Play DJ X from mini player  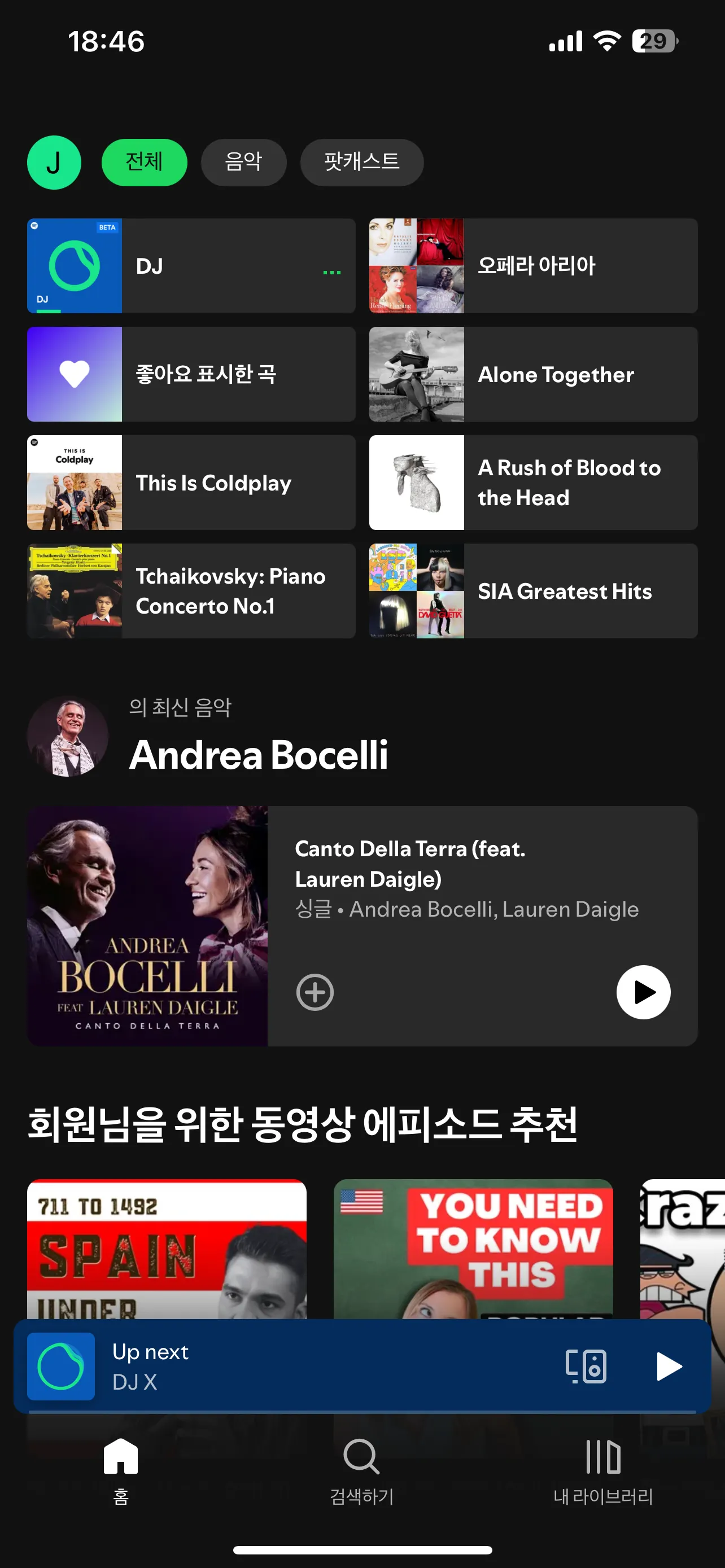[669, 1366]
